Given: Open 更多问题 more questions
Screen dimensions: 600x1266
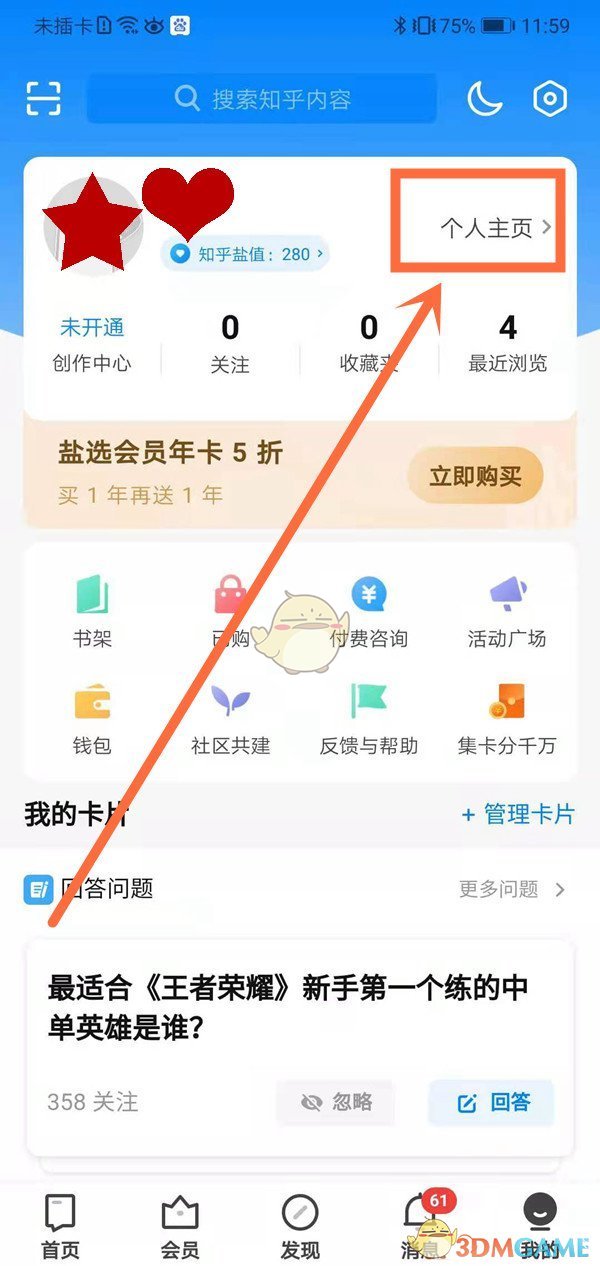Looking at the screenshot, I should coord(512,889).
